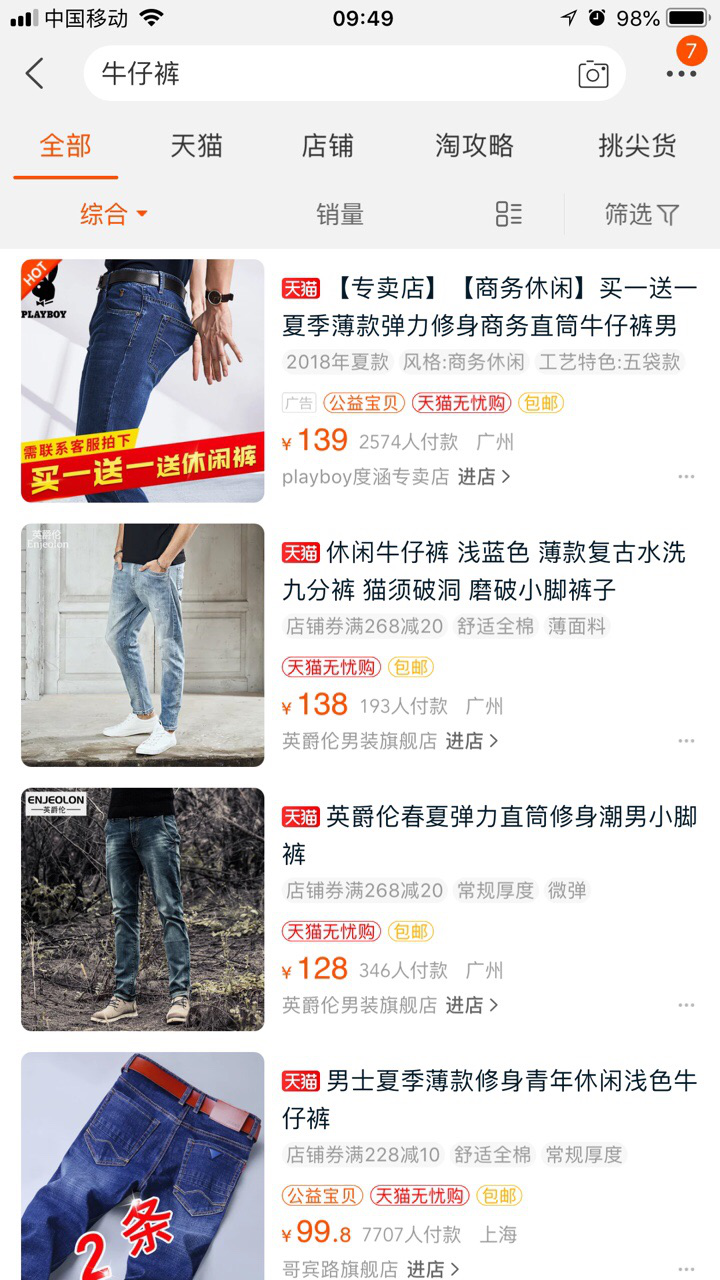Enter 哥宾路旗舰店 via 进店
The height and width of the screenshot is (1280, 720).
pyautogui.click(x=432, y=1269)
